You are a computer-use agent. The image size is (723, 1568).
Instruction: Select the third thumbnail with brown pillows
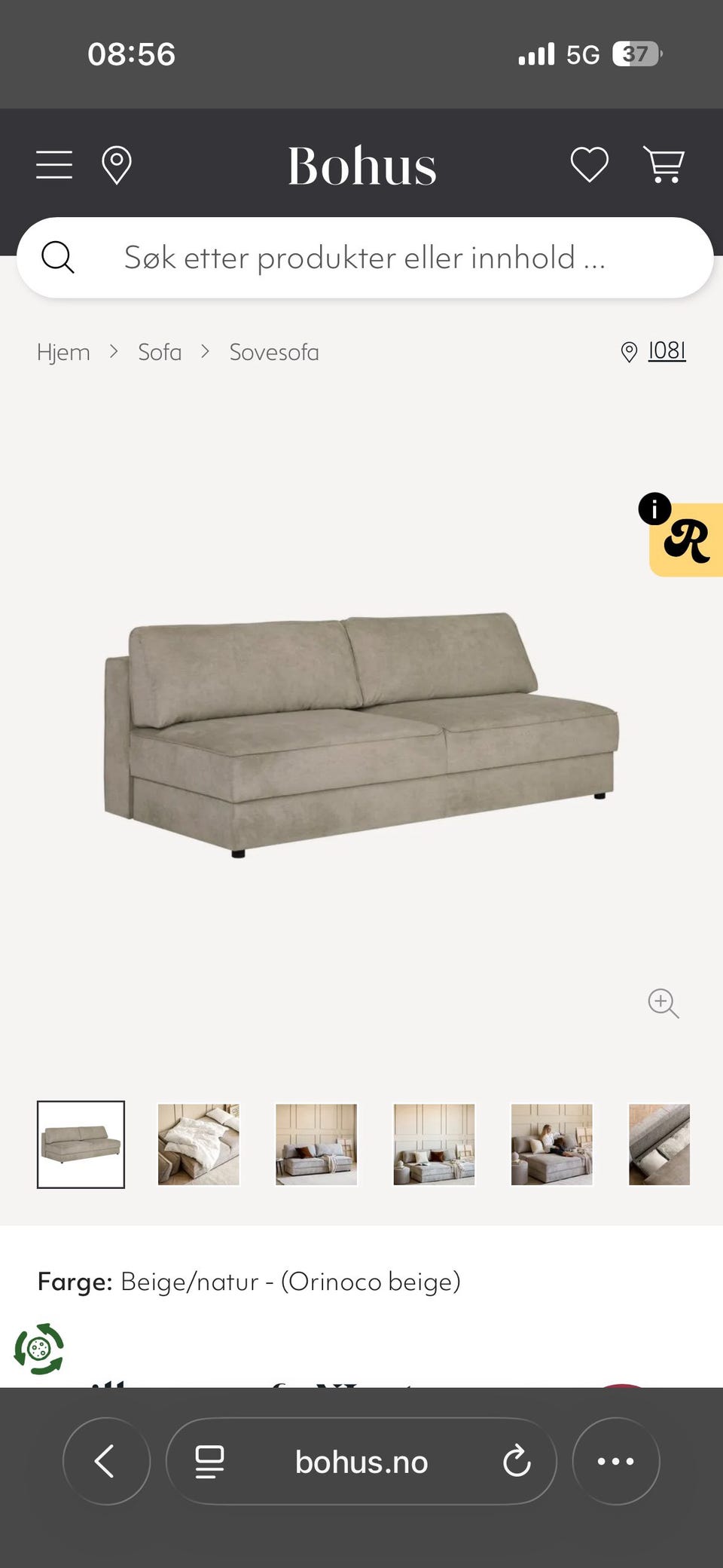tap(316, 1145)
